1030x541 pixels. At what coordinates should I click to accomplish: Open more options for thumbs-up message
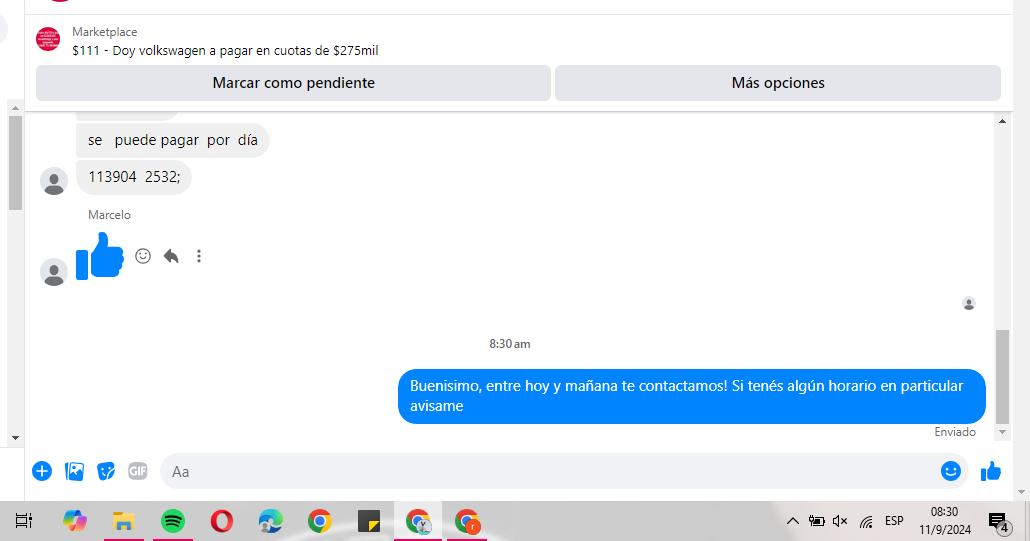(x=199, y=256)
